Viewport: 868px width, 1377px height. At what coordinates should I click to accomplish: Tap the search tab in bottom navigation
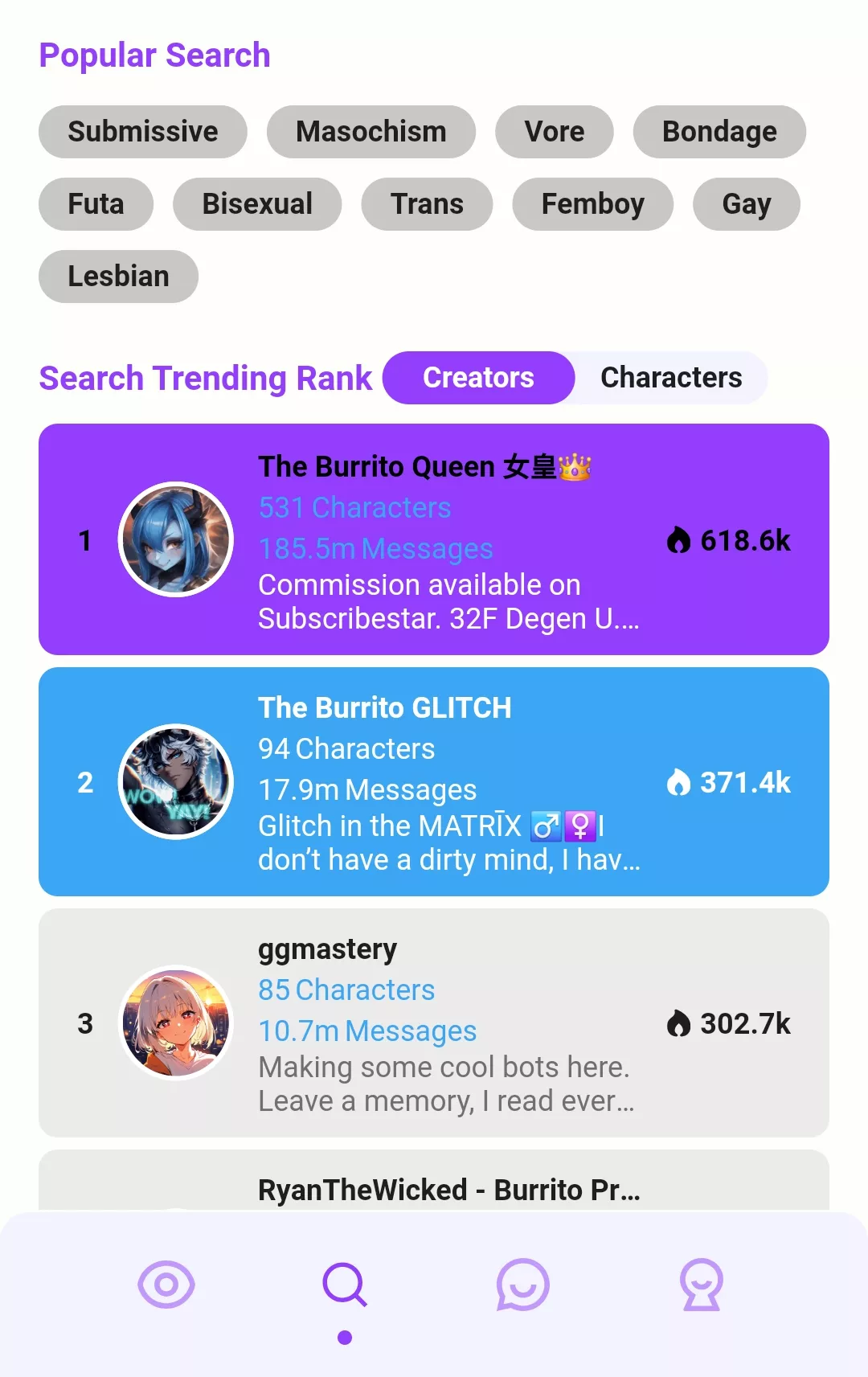(x=345, y=1285)
